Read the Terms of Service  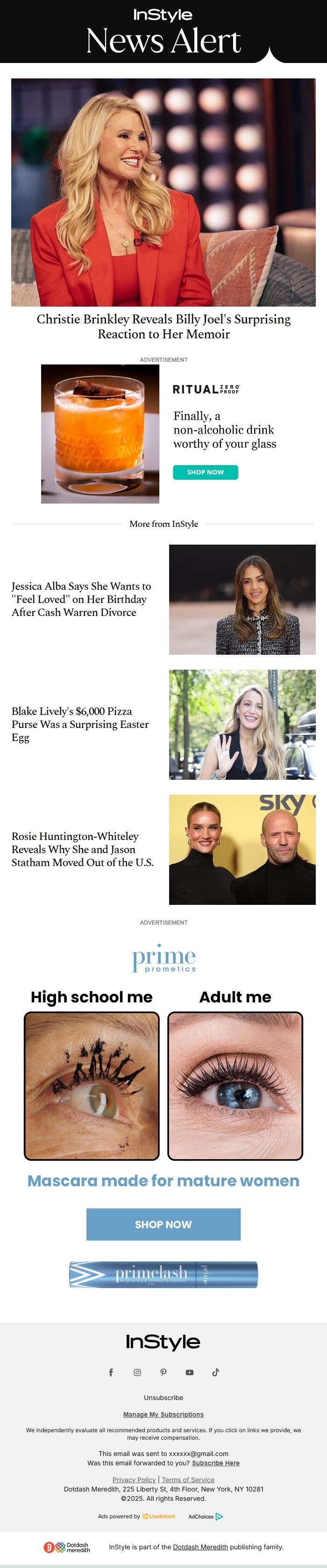click(188, 1480)
